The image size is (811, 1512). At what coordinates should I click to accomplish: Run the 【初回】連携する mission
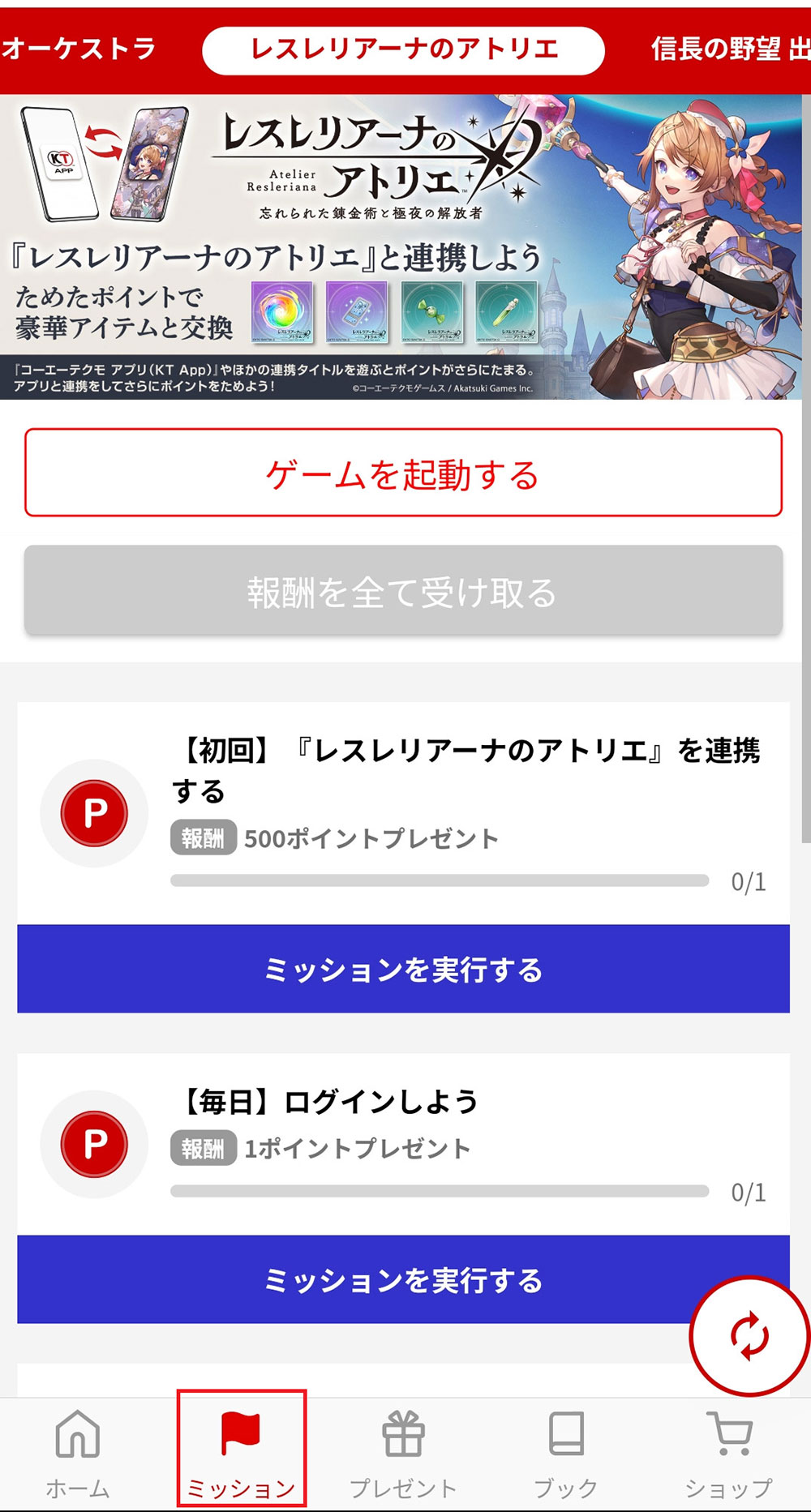pyautogui.click(x=403, y=969)
